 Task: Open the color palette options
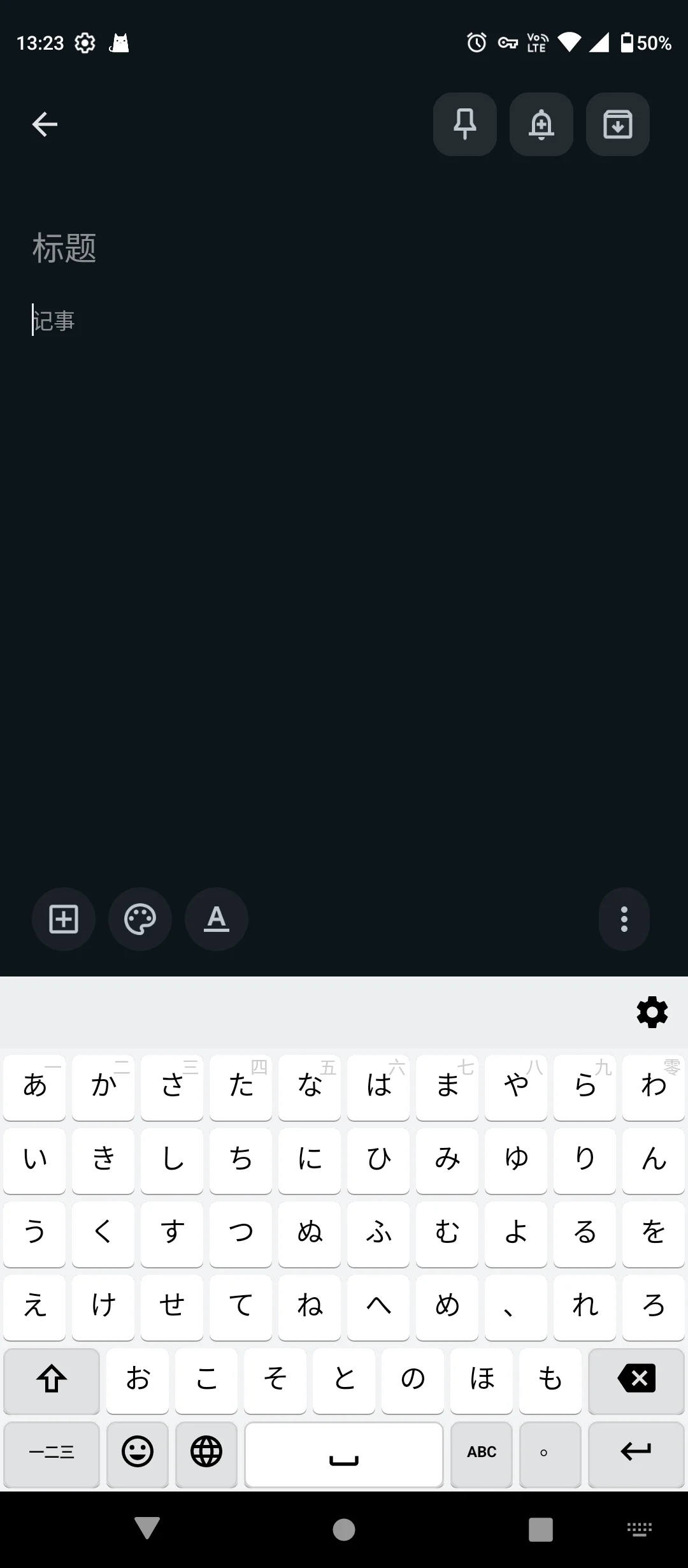click(140, 919)
